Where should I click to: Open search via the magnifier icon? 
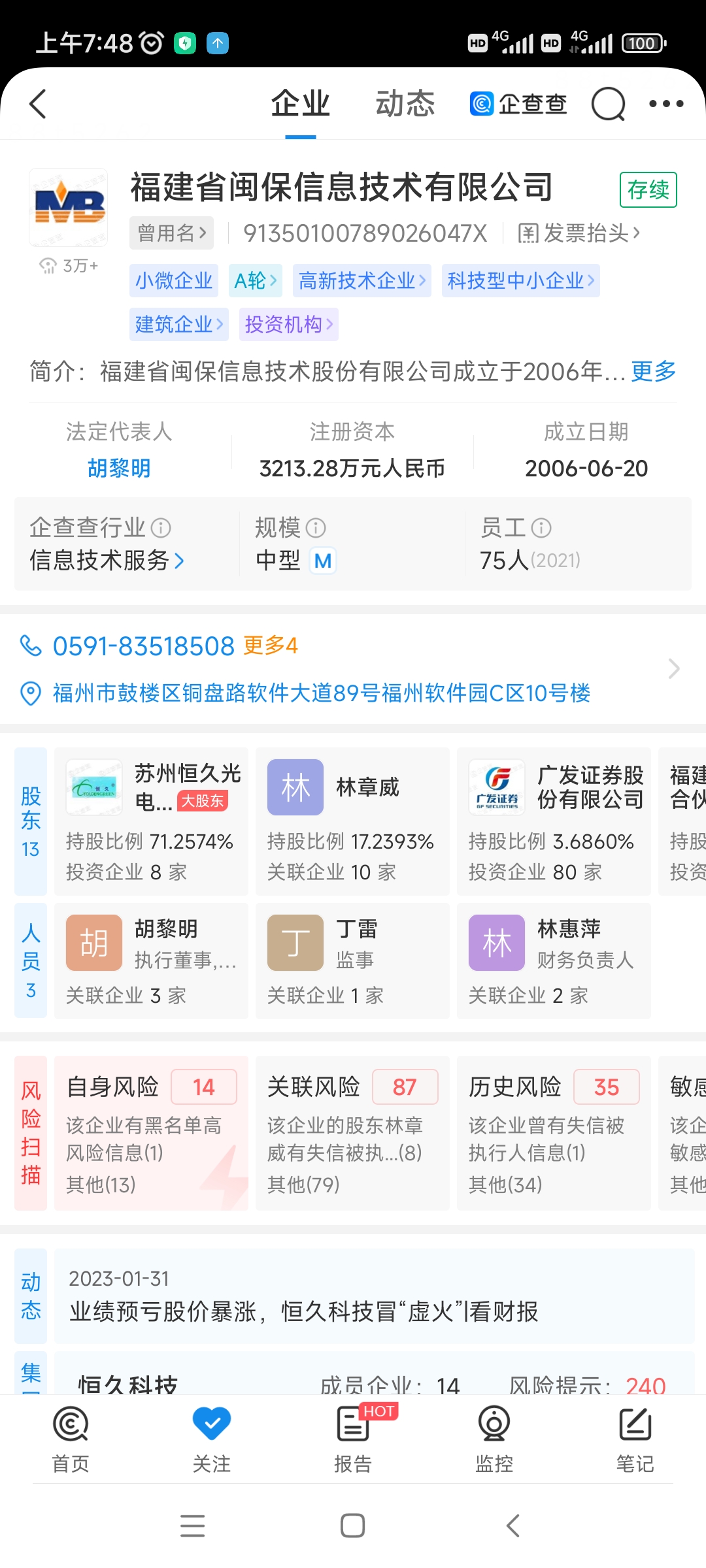pos(609,104)
